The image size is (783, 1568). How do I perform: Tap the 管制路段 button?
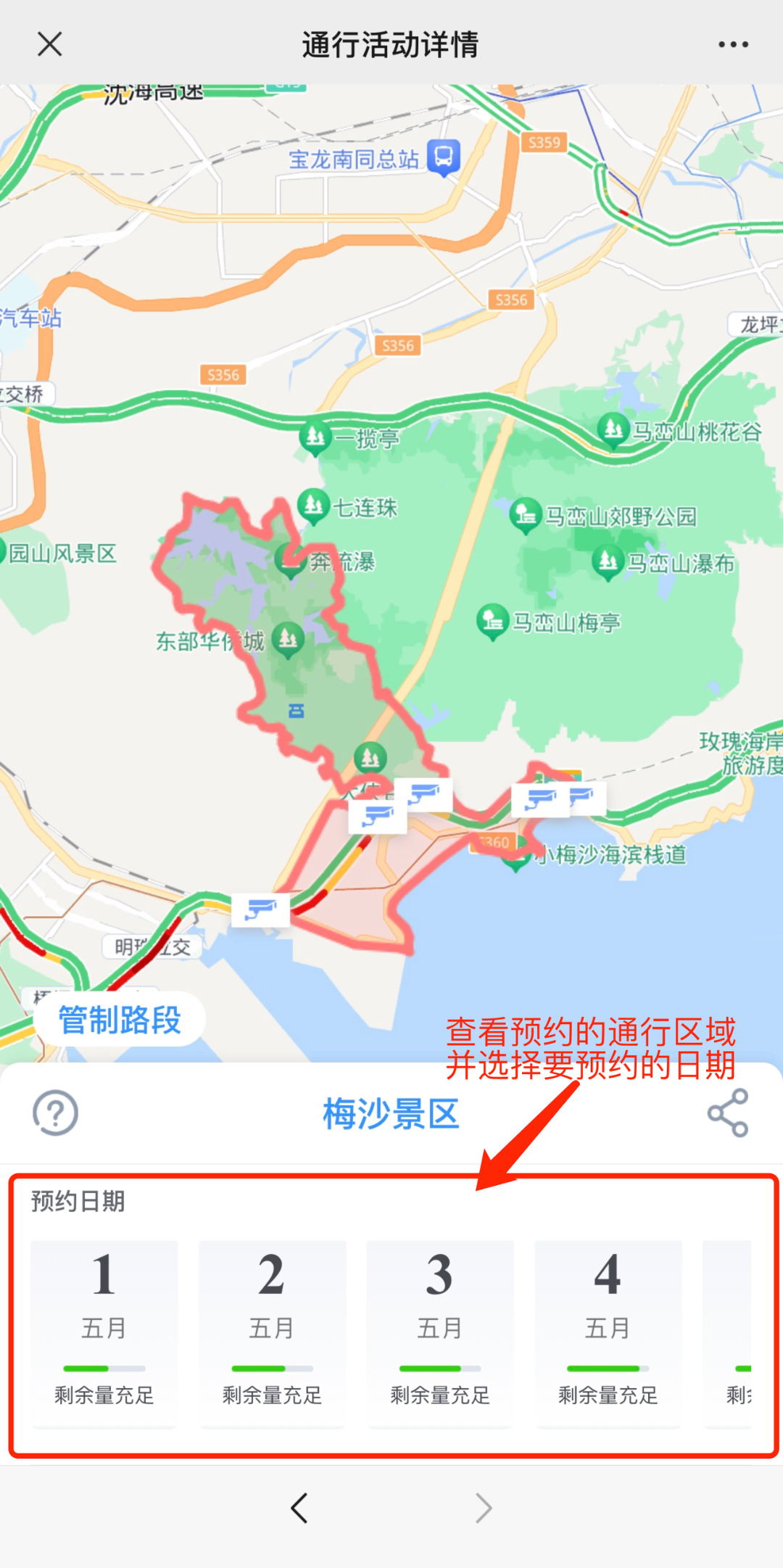[120, 1019]
